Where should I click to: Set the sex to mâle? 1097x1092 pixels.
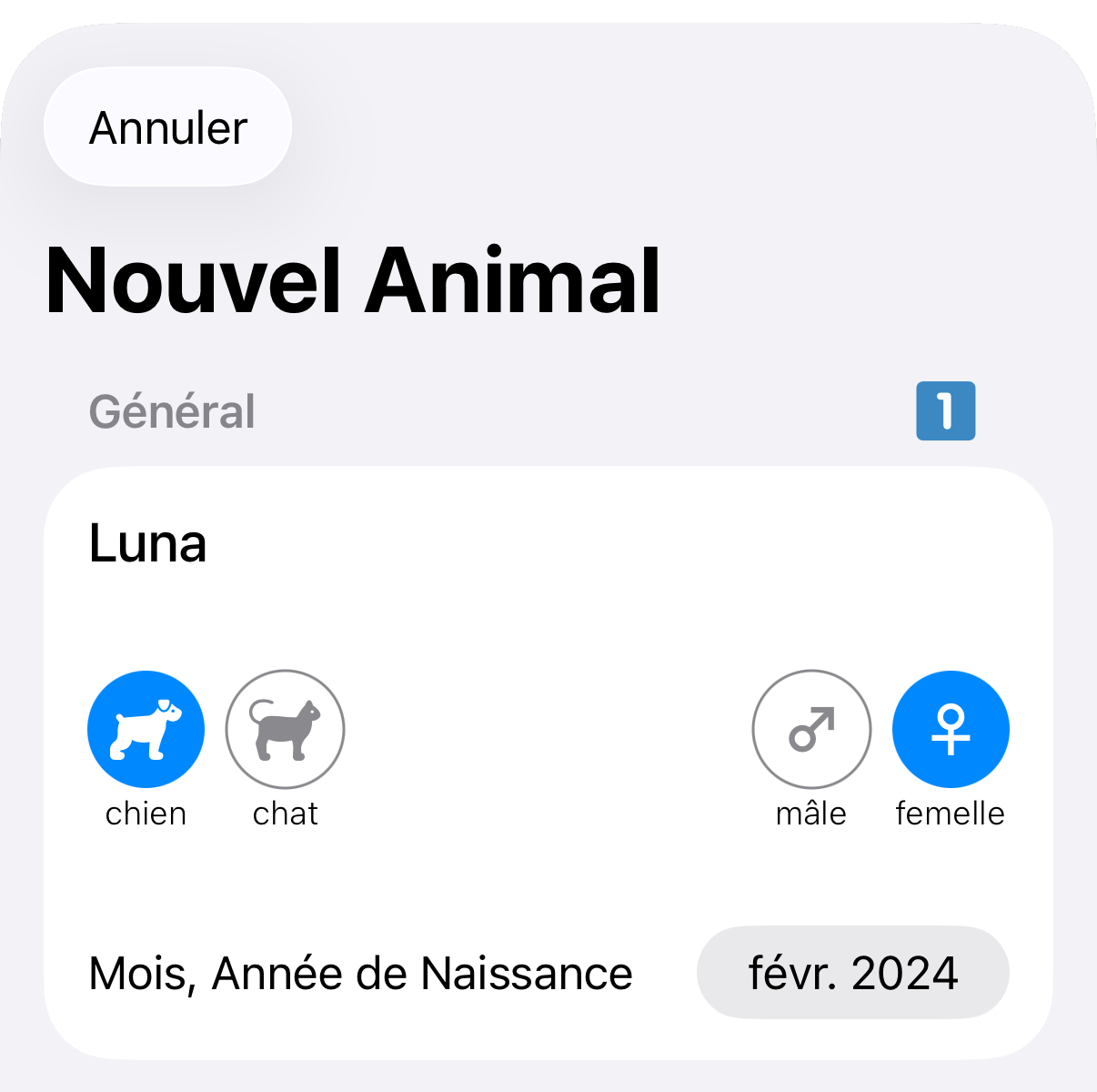811,730
